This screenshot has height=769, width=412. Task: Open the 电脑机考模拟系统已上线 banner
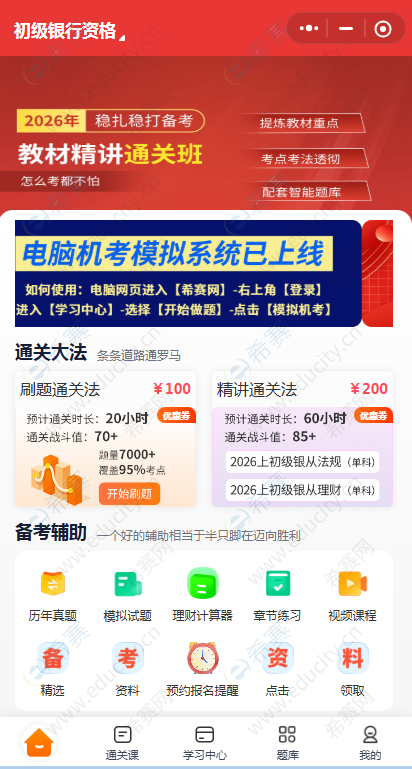pos(188,273)
